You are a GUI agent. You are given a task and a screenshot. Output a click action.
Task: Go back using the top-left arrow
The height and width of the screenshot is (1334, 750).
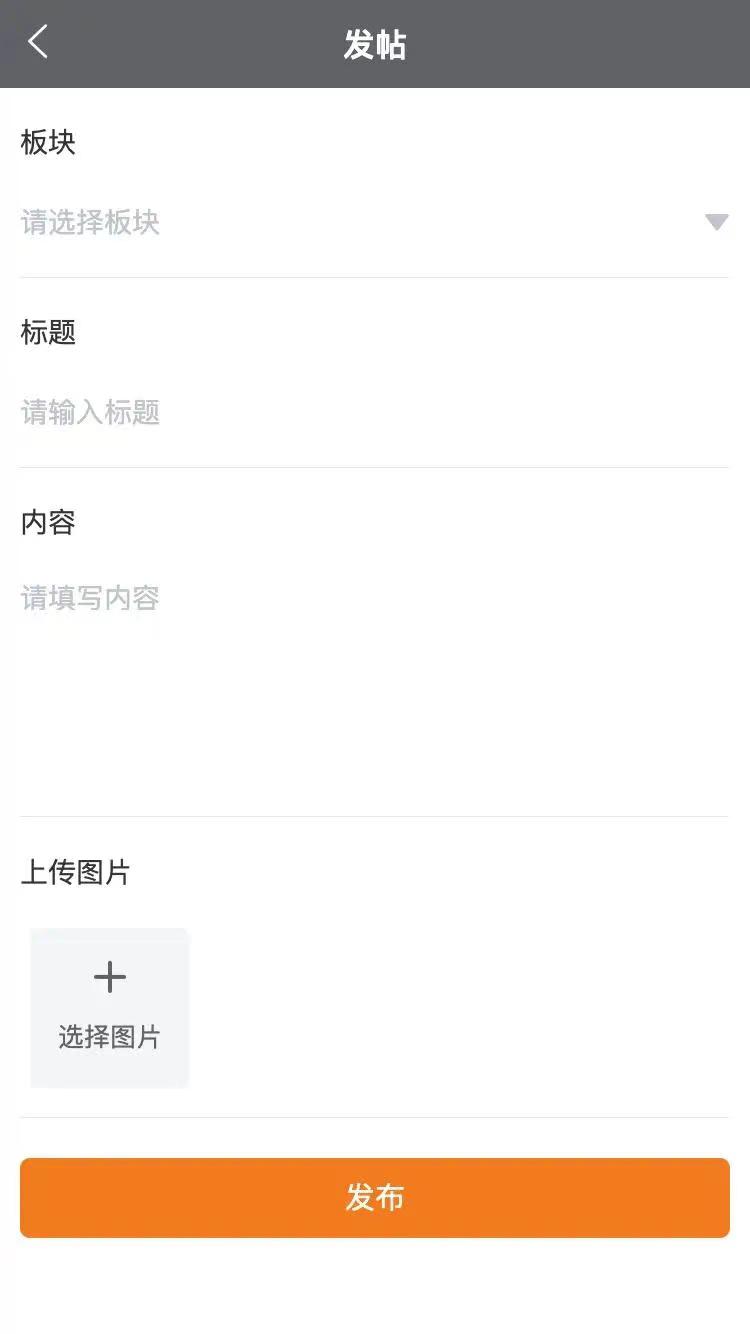[38, 43]
